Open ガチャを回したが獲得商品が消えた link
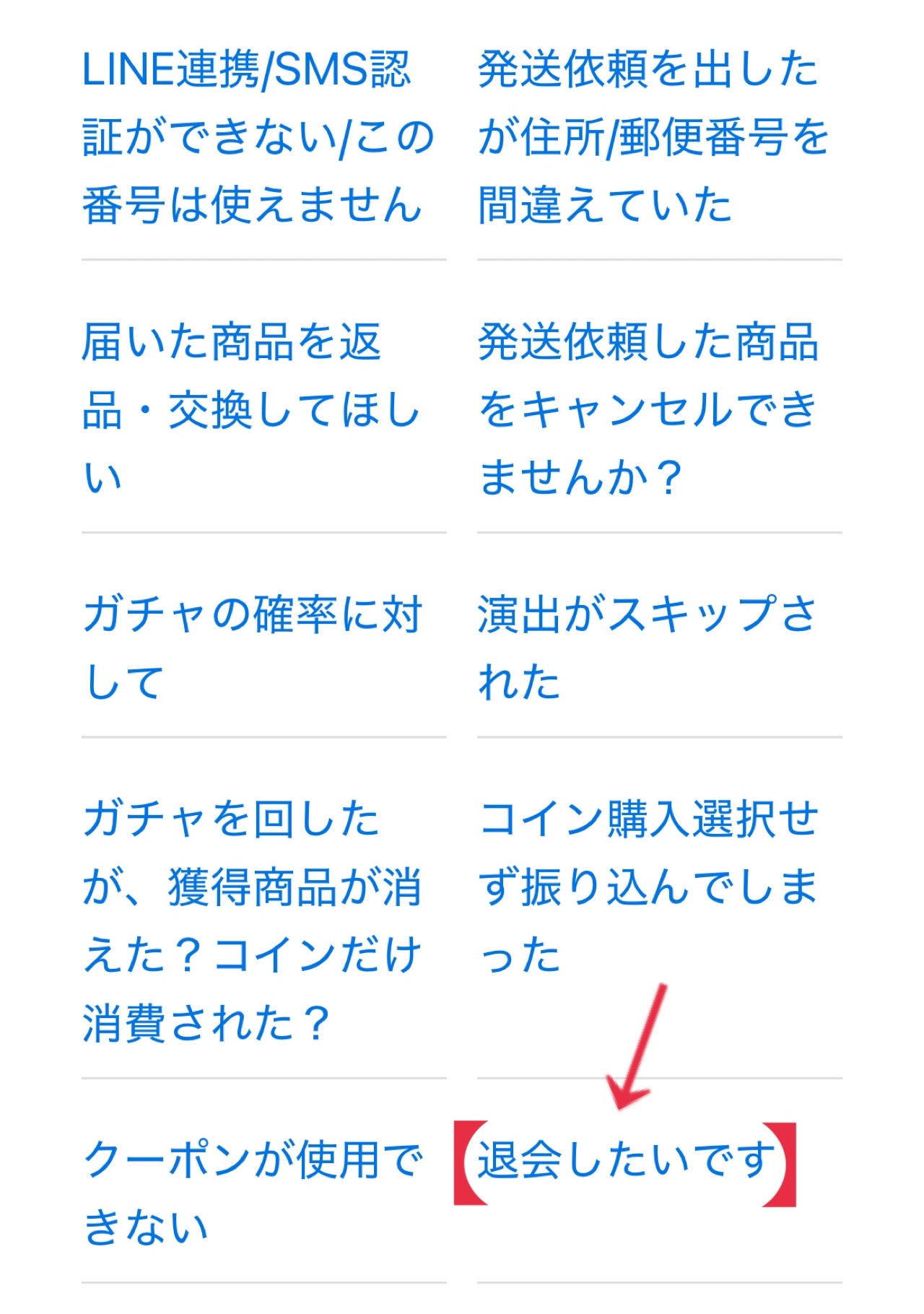Screen dimensions: 924x1314 click(251, 921)
